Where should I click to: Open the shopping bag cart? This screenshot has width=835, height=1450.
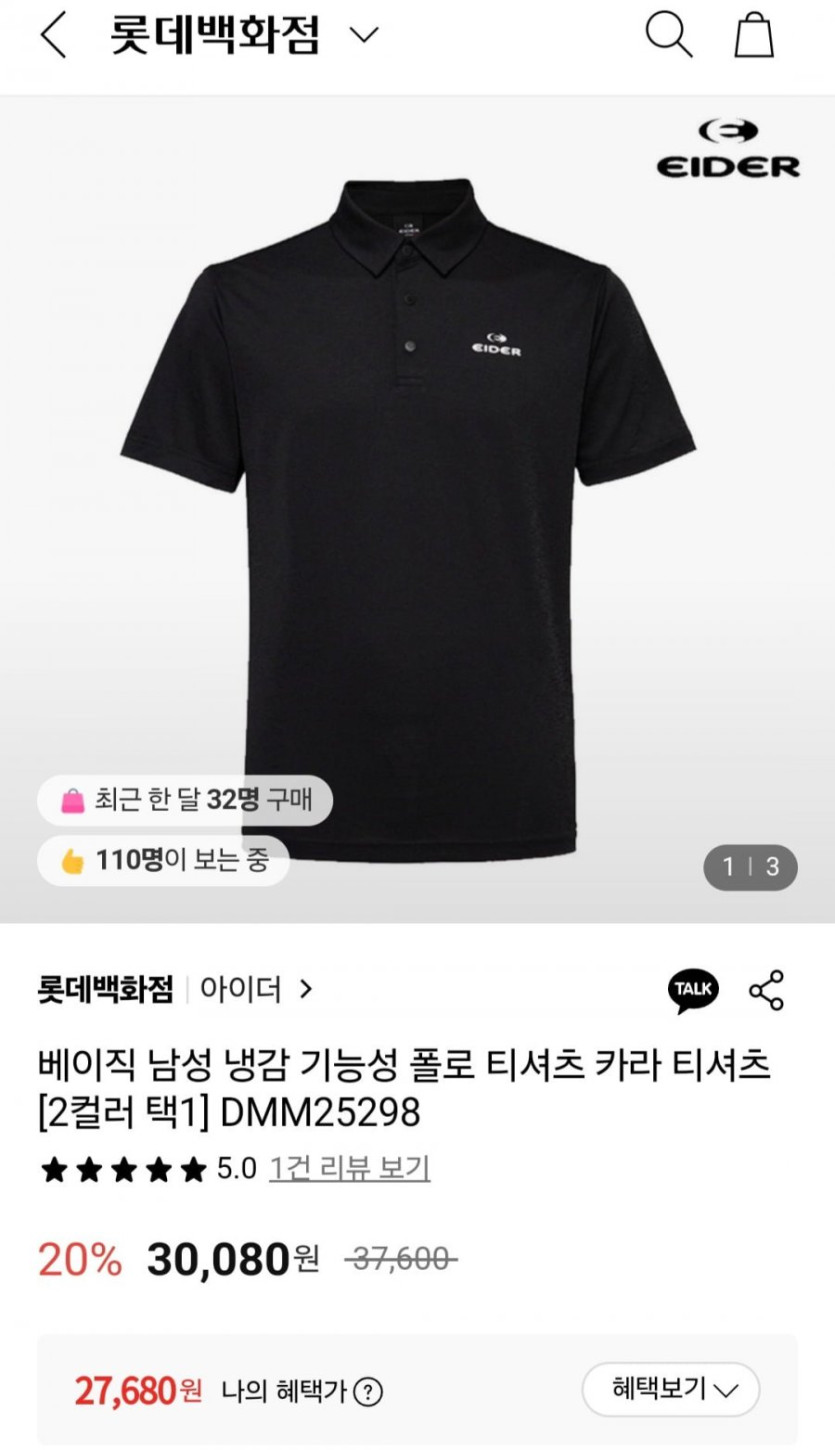click(x=754, y=36)
